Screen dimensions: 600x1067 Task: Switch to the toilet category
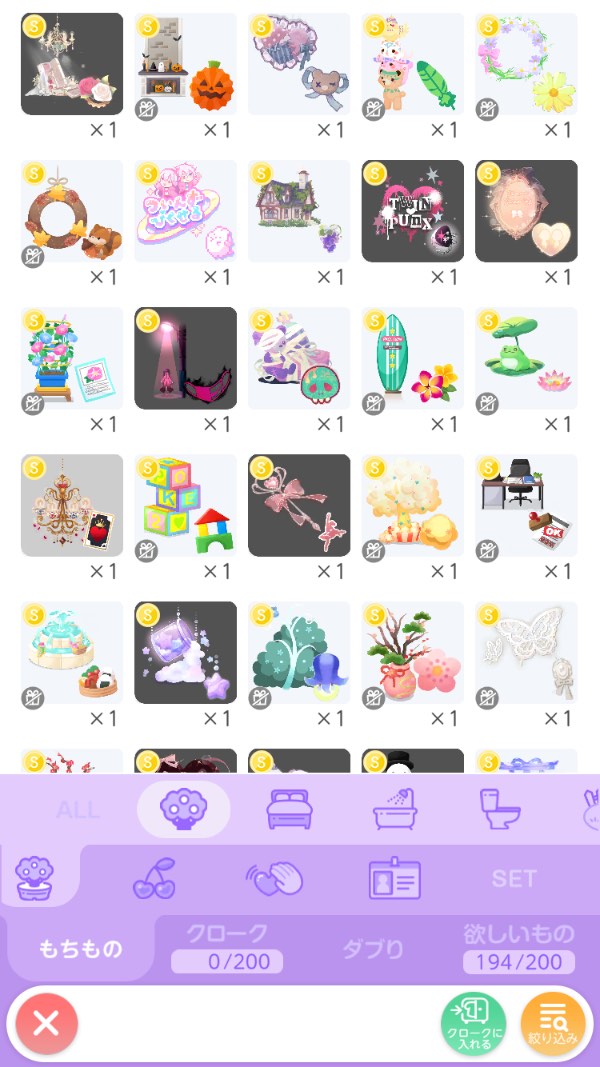pos(499,810)
